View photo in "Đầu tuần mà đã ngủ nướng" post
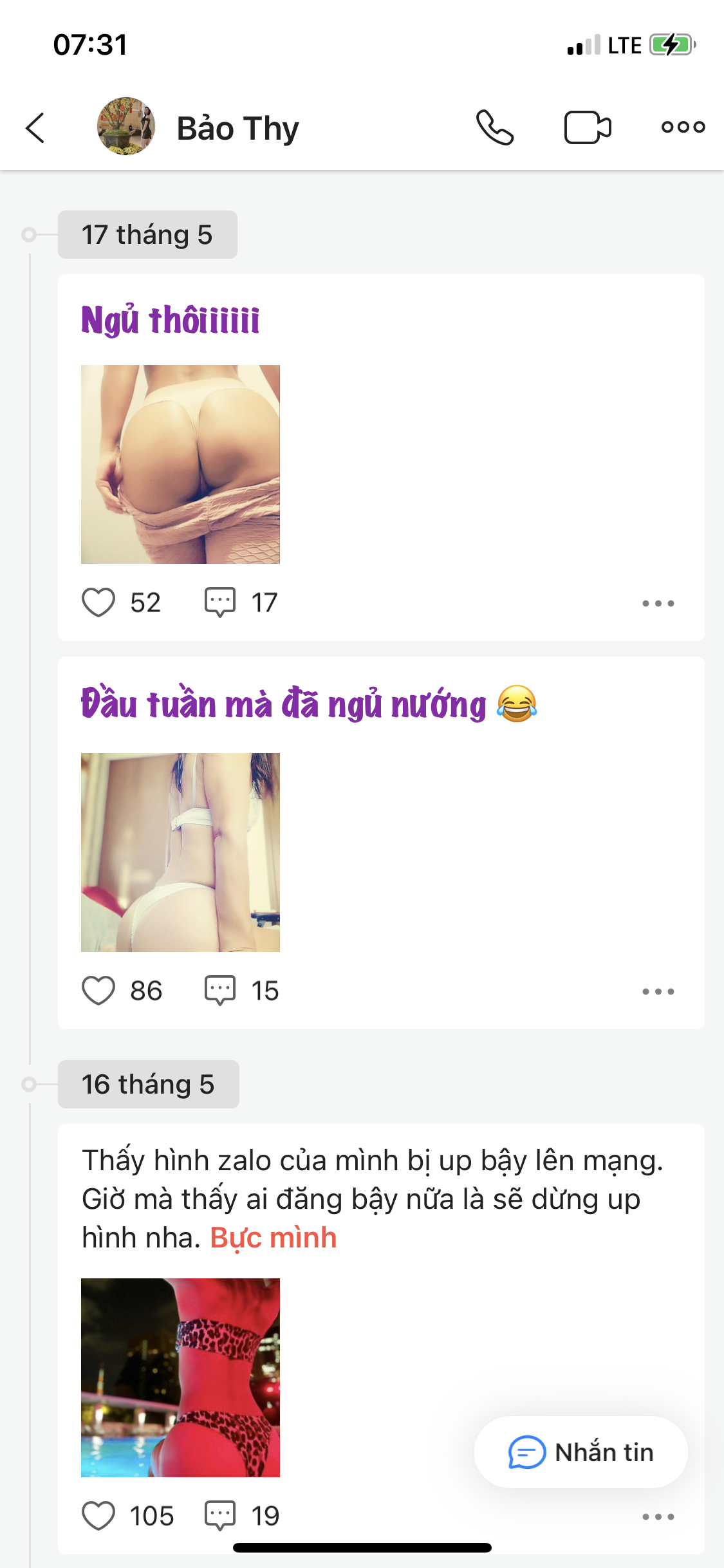Image resolution: width=724 pixels, height=1568 pixels. click(x=180, y=852)
